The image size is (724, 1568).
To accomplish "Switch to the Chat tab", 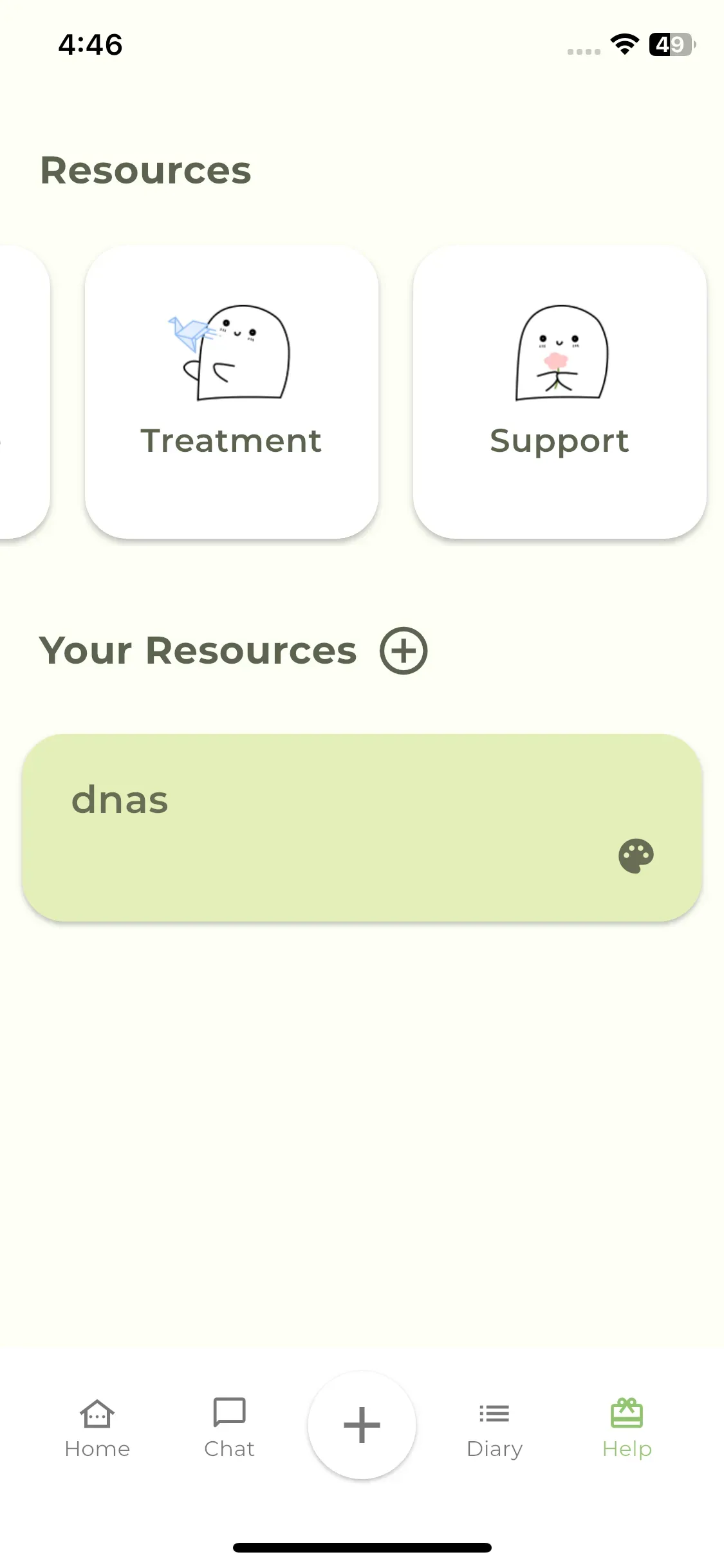I will [x=229, y=1427].
